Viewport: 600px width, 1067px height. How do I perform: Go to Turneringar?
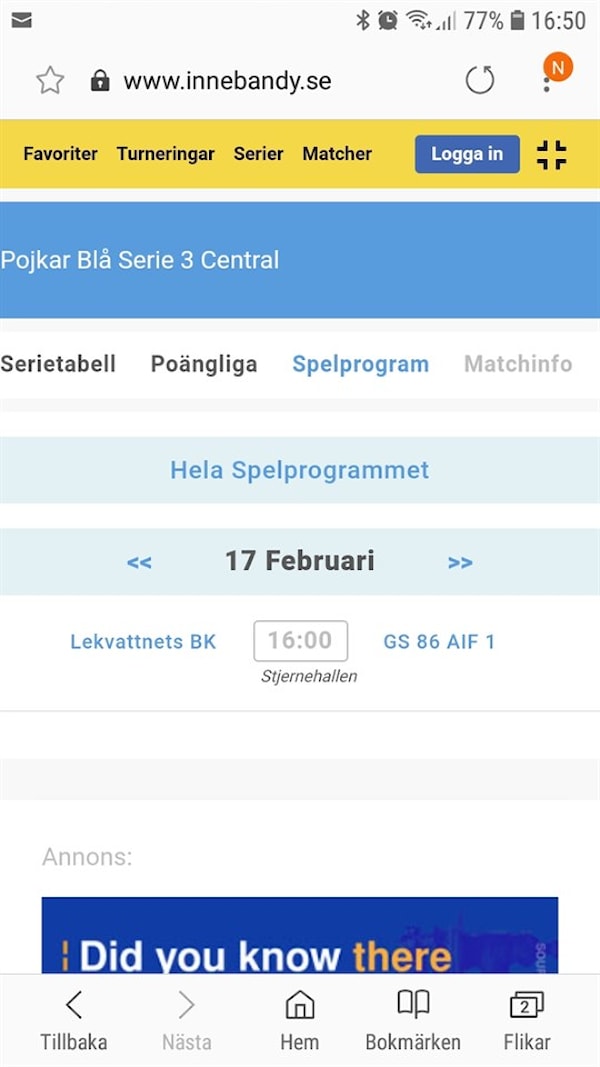(165, 154)
